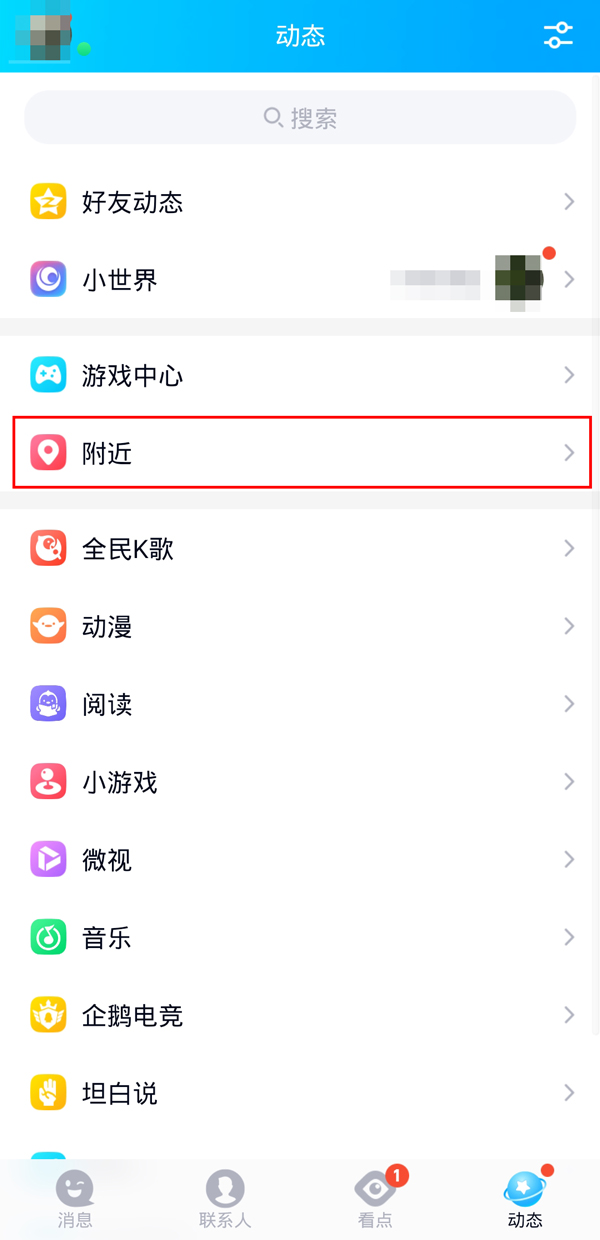Open 坦白说
The image size is (600, 1240).
pos(300,1093)
